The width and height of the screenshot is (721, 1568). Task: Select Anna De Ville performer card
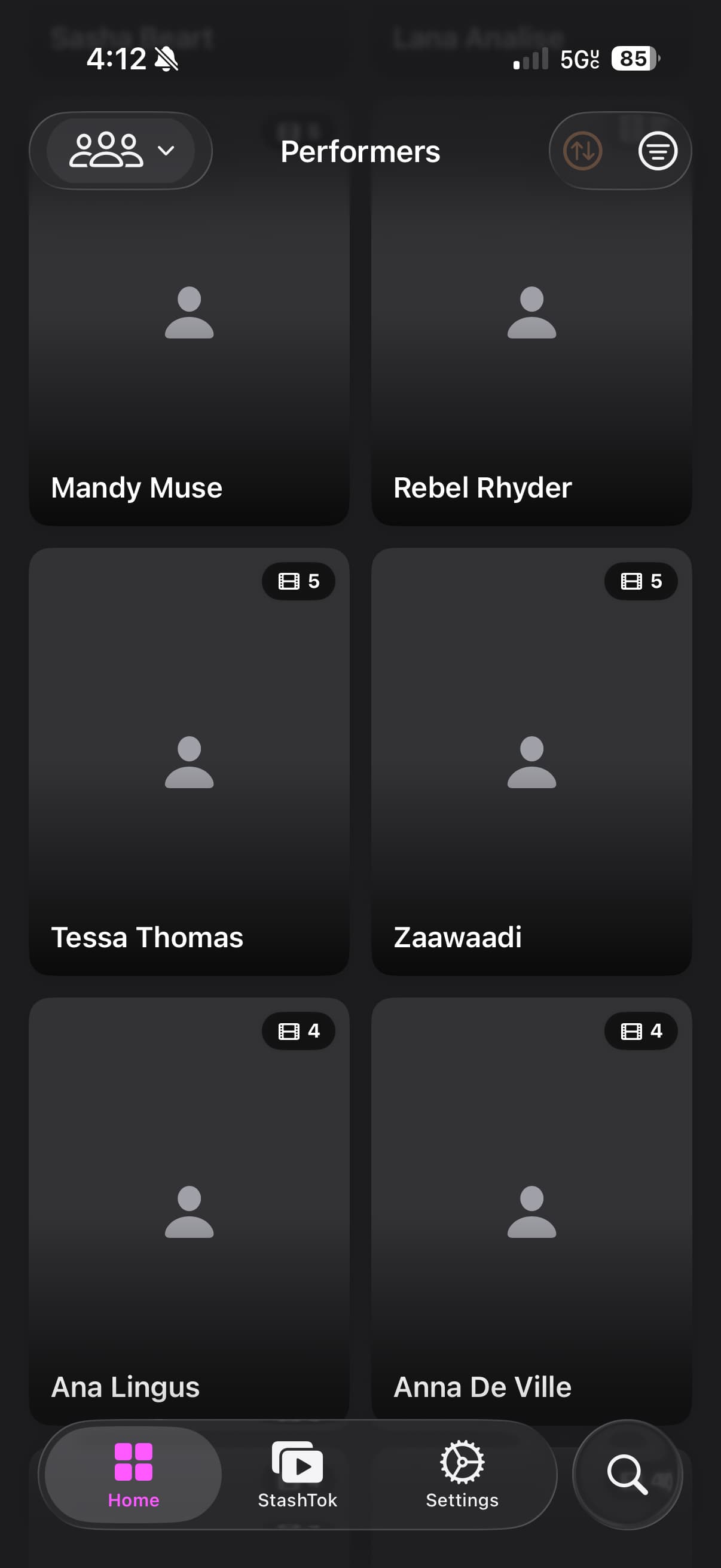tap(531, 1212)
